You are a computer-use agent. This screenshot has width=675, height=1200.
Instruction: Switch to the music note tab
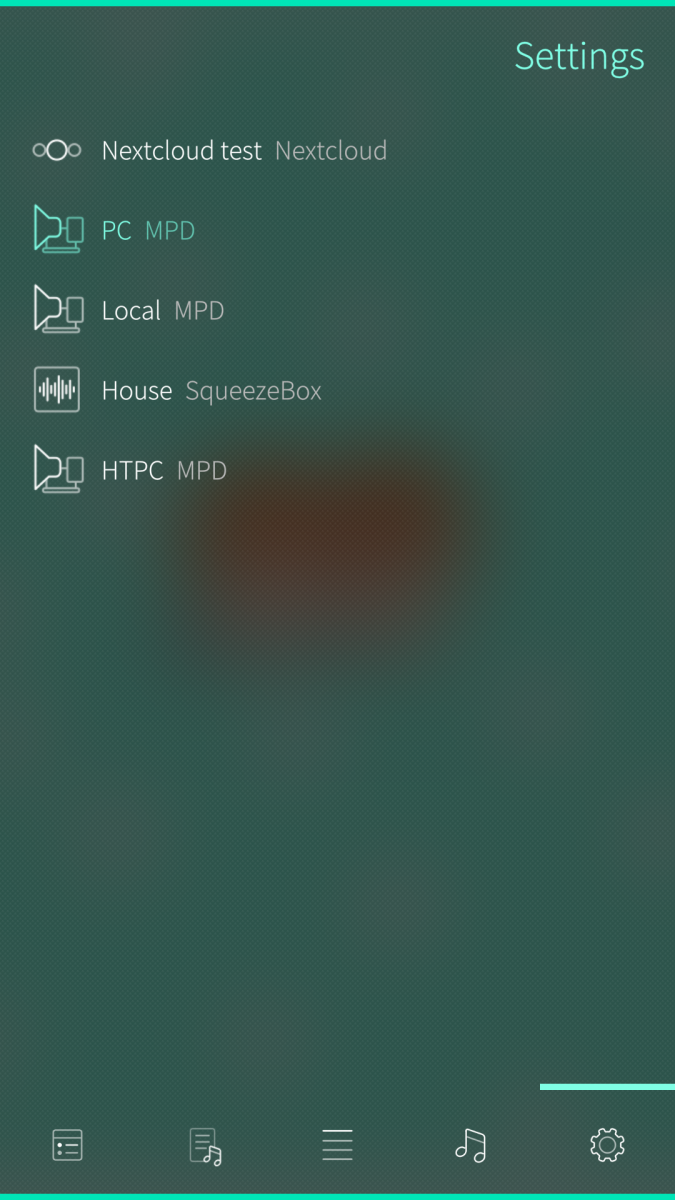tap(470, 1145)
